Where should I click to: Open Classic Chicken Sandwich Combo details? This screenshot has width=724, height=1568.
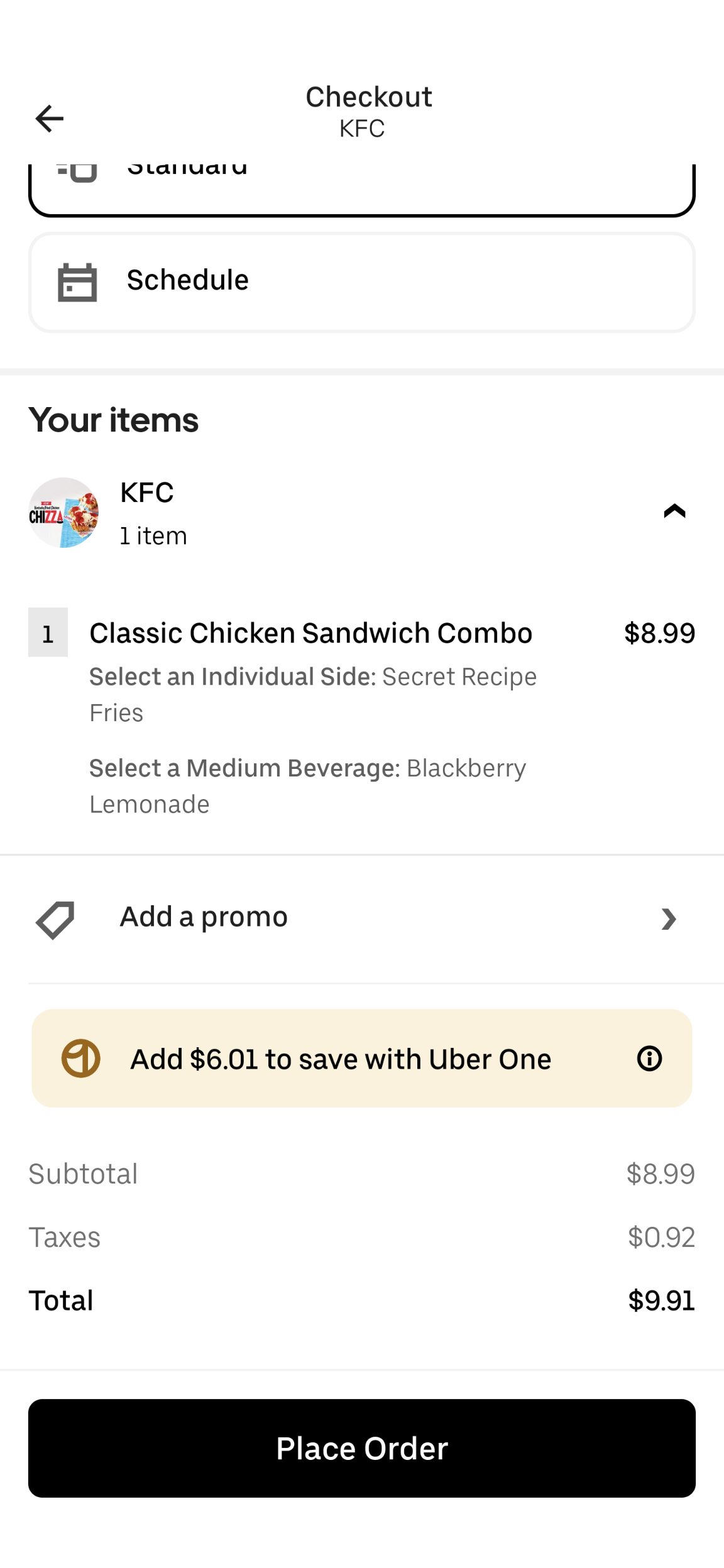coord(311,633)
